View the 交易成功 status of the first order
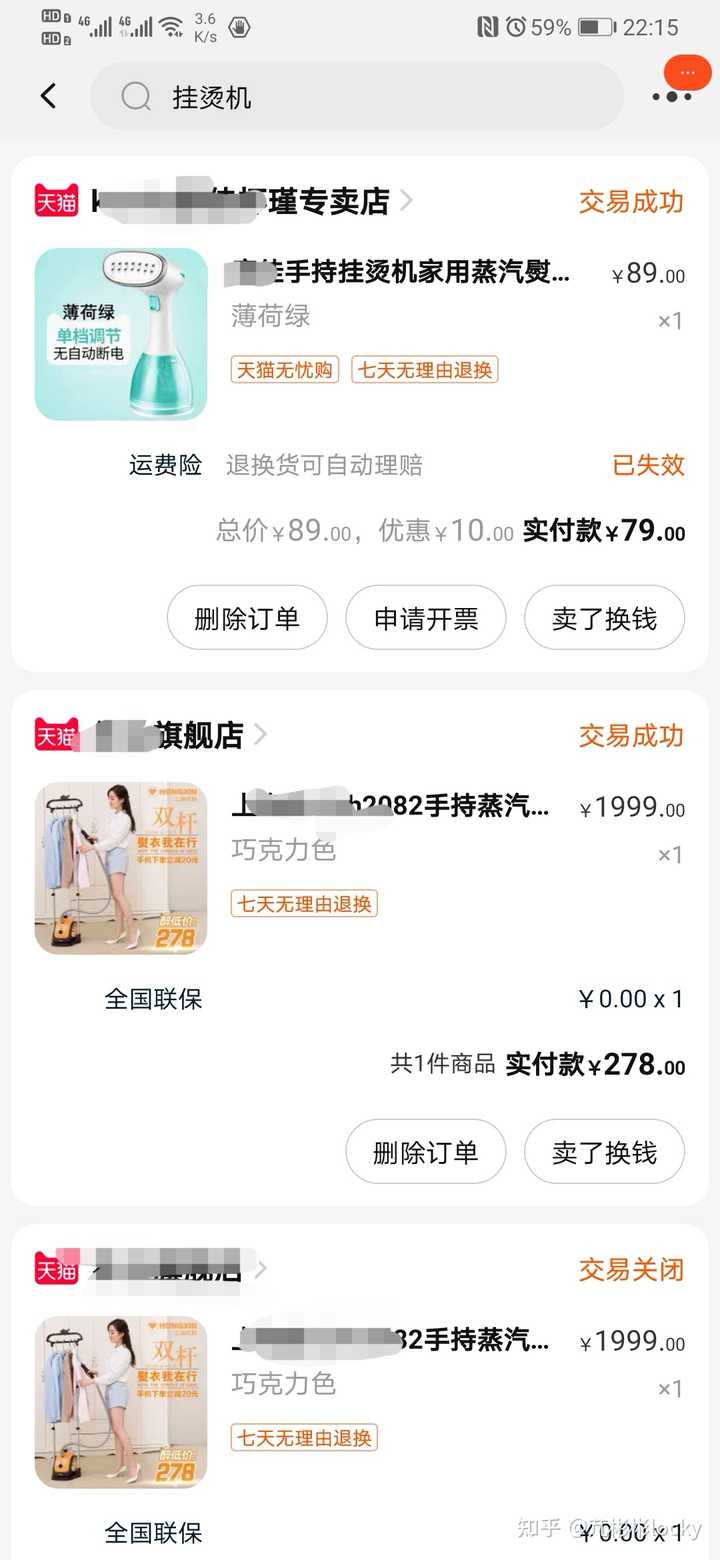This screenshot has width=720, height=1560. [x=630, y=200]
